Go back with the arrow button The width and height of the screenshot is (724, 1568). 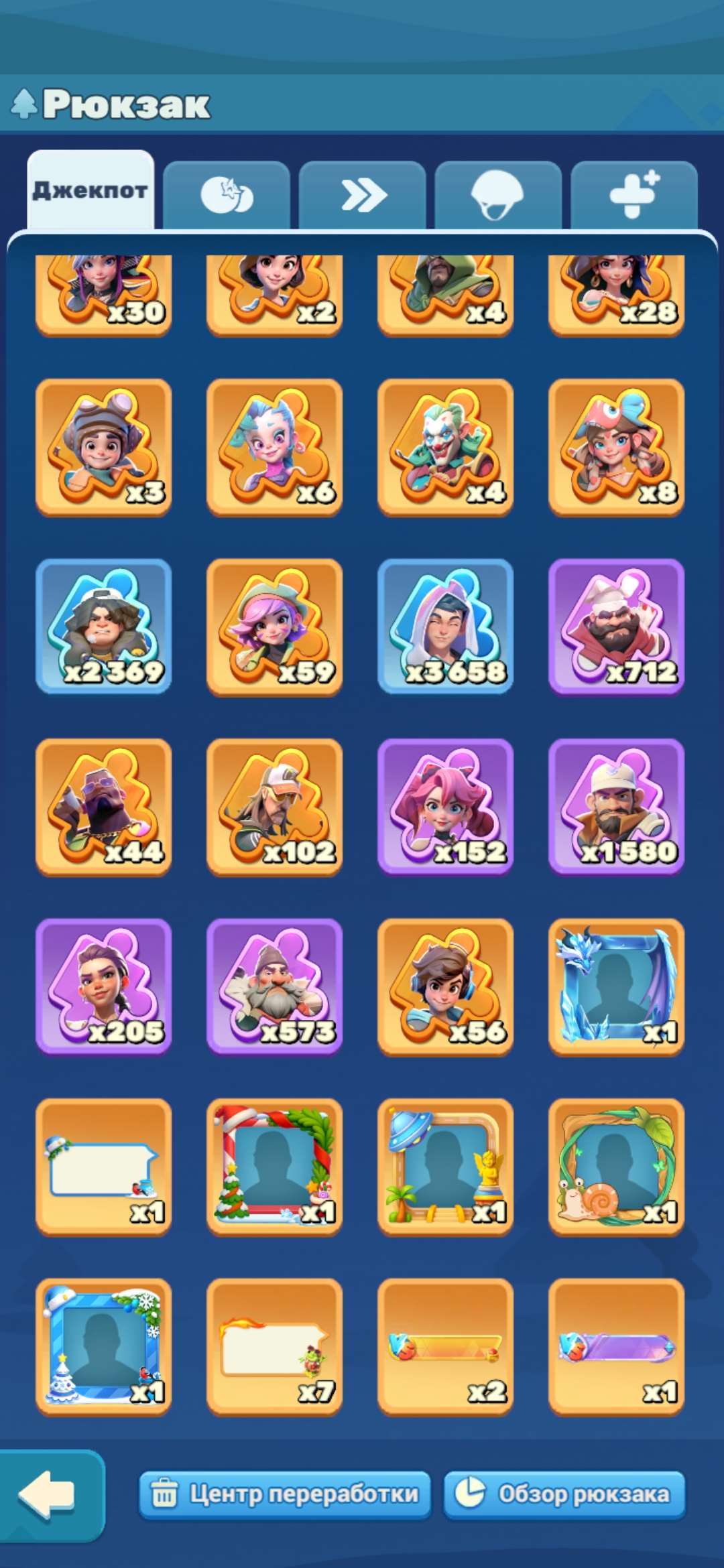pyautogui.click(x=48, y=1494)
